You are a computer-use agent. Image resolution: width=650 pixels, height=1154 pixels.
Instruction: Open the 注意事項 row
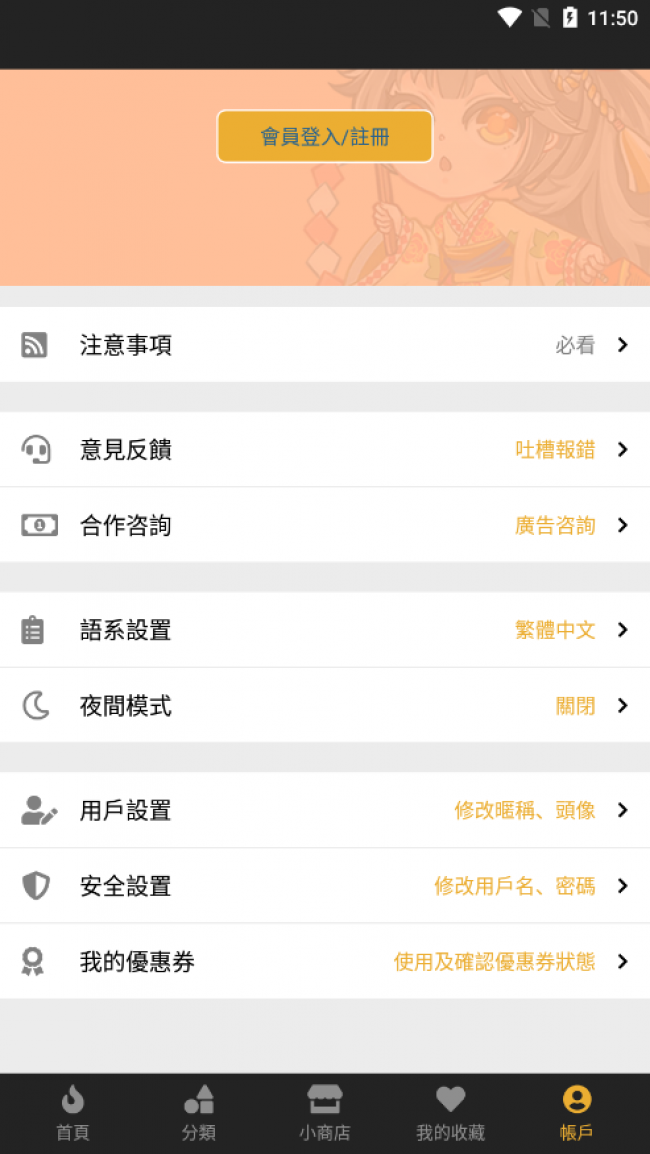(325, 344)
